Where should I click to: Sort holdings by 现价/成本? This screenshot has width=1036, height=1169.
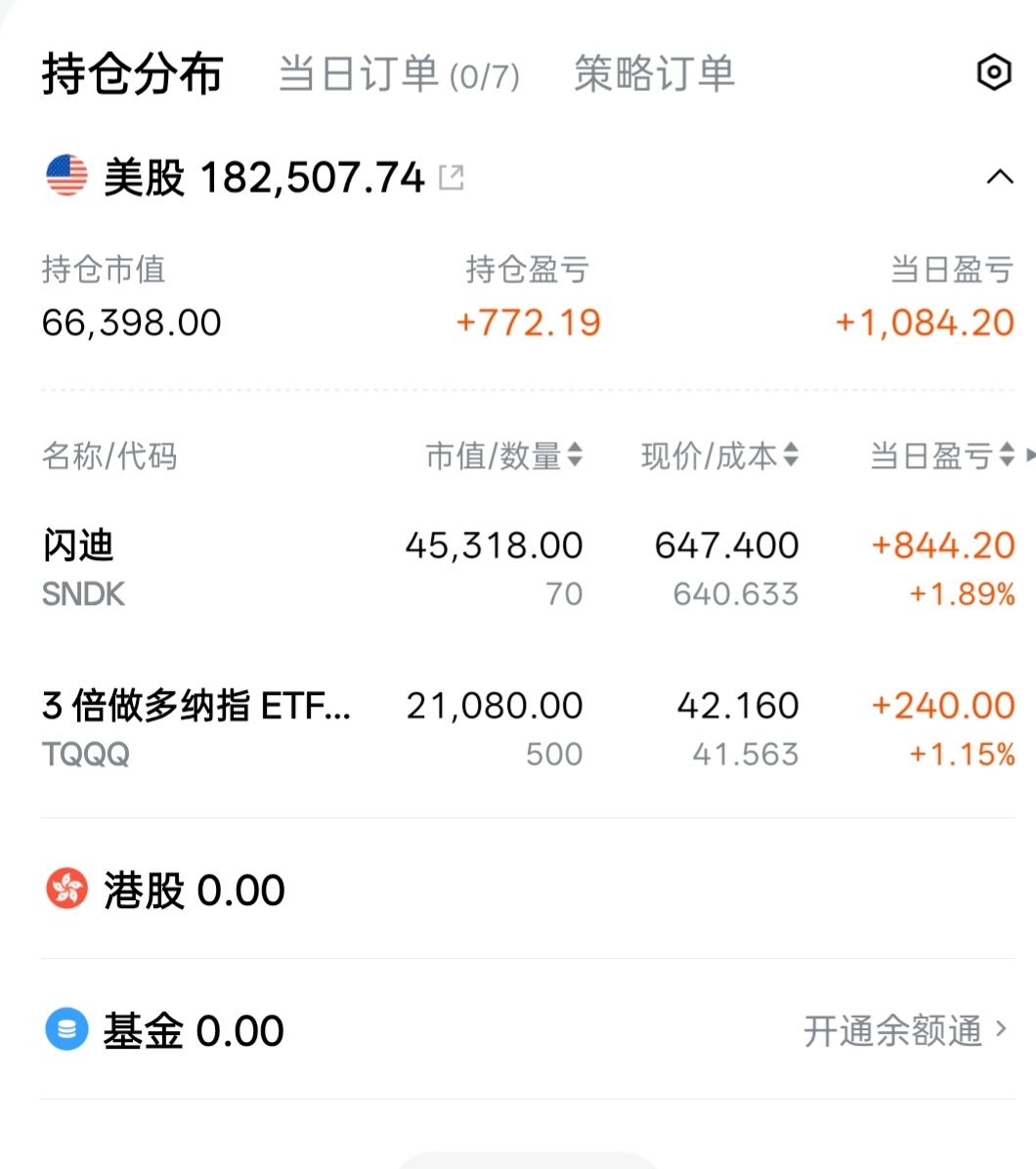click(x=719, y=455)
